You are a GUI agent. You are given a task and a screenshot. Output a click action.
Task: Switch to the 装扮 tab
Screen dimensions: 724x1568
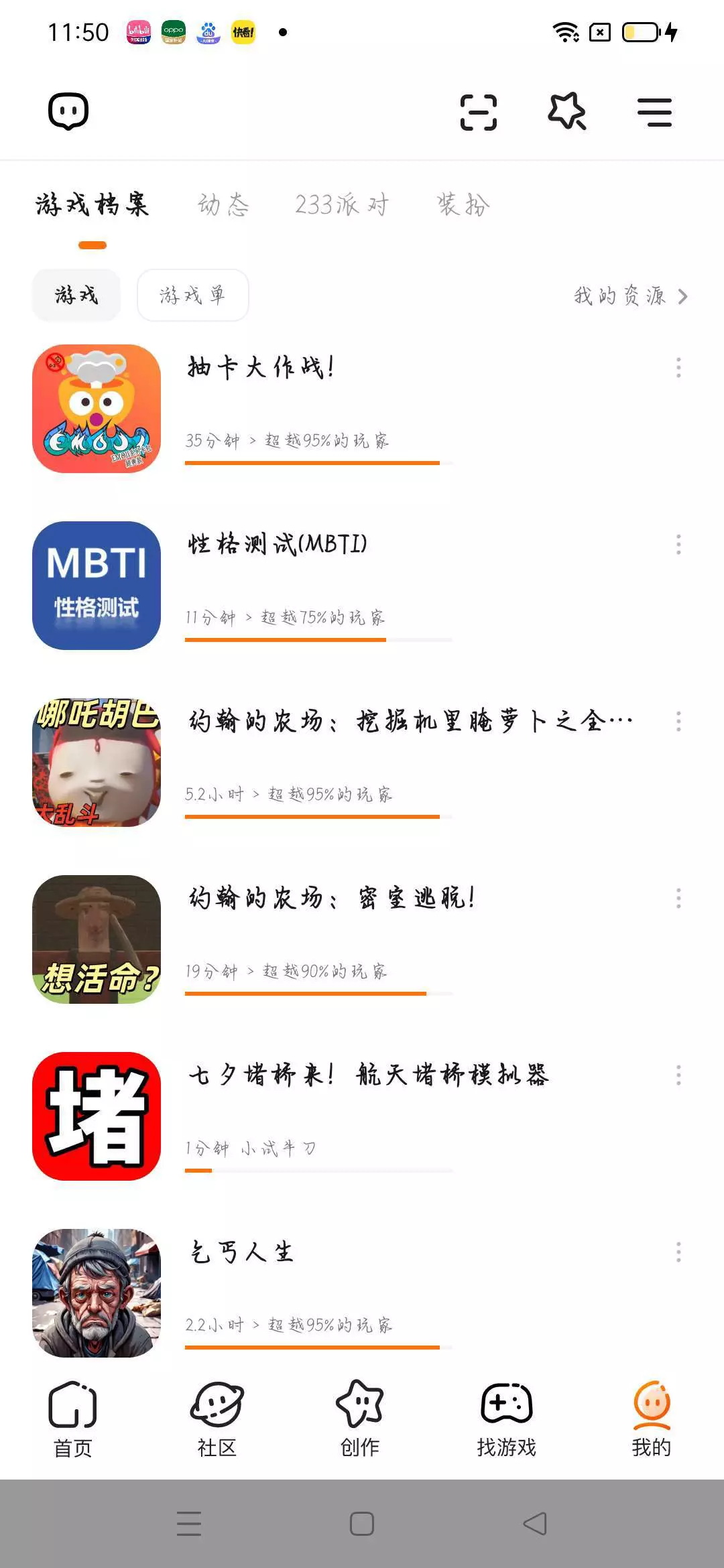point(463,204)
